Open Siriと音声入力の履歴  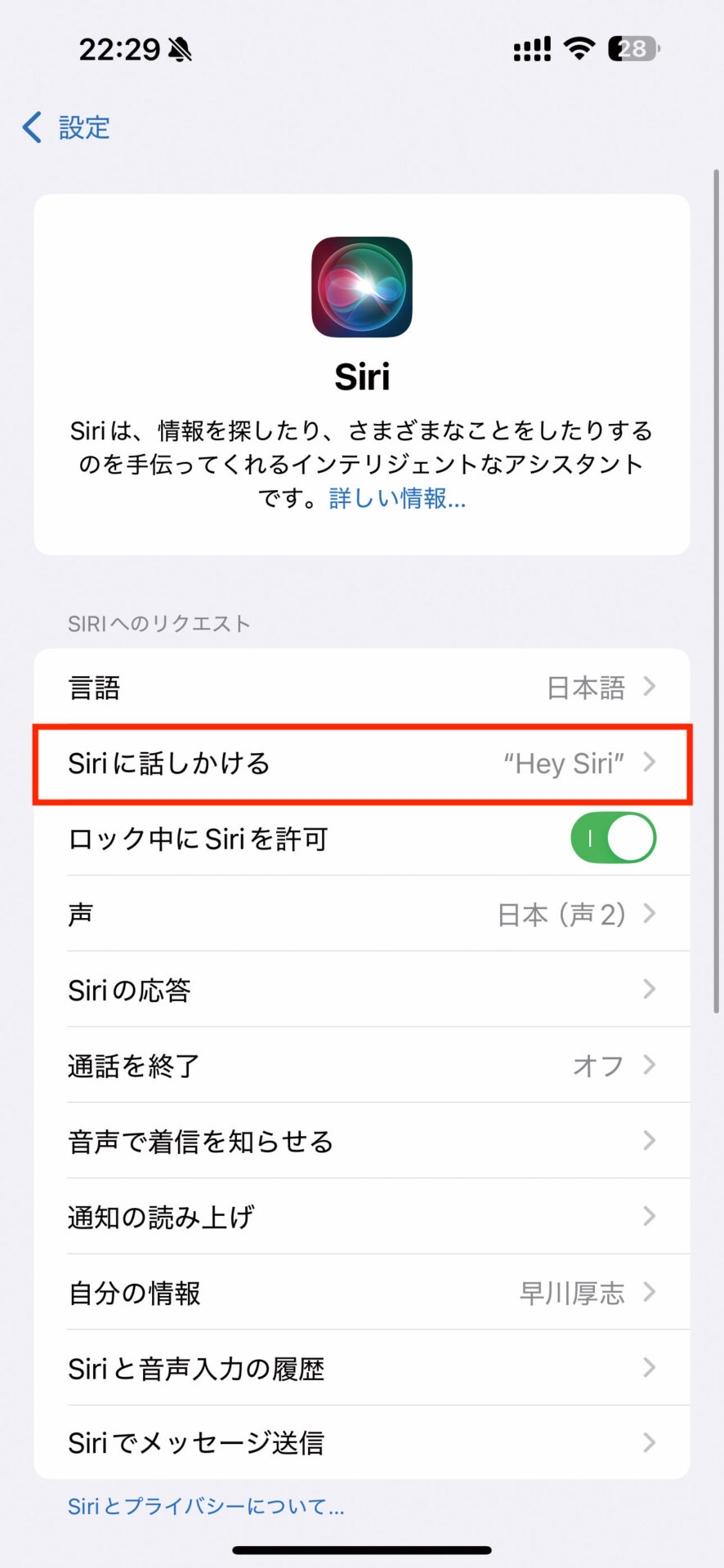361,1368
